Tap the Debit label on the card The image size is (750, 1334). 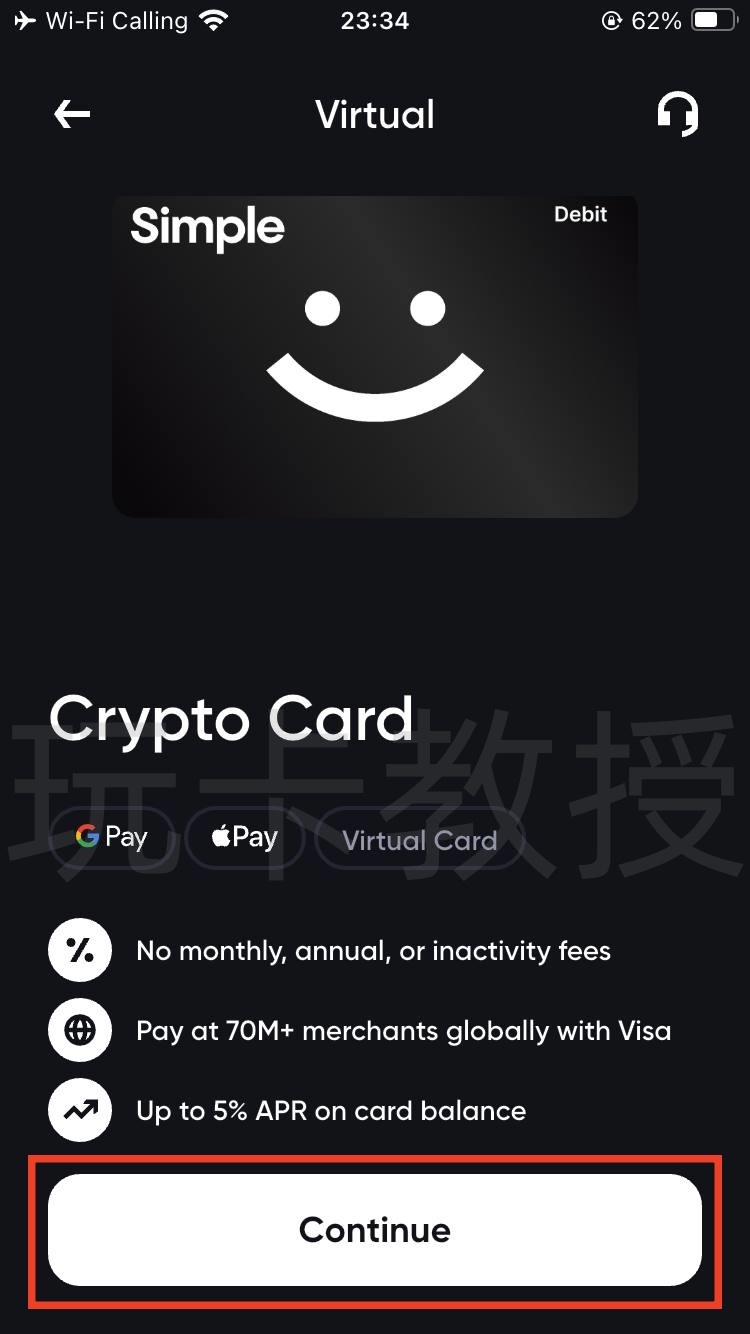pos(581,214)
